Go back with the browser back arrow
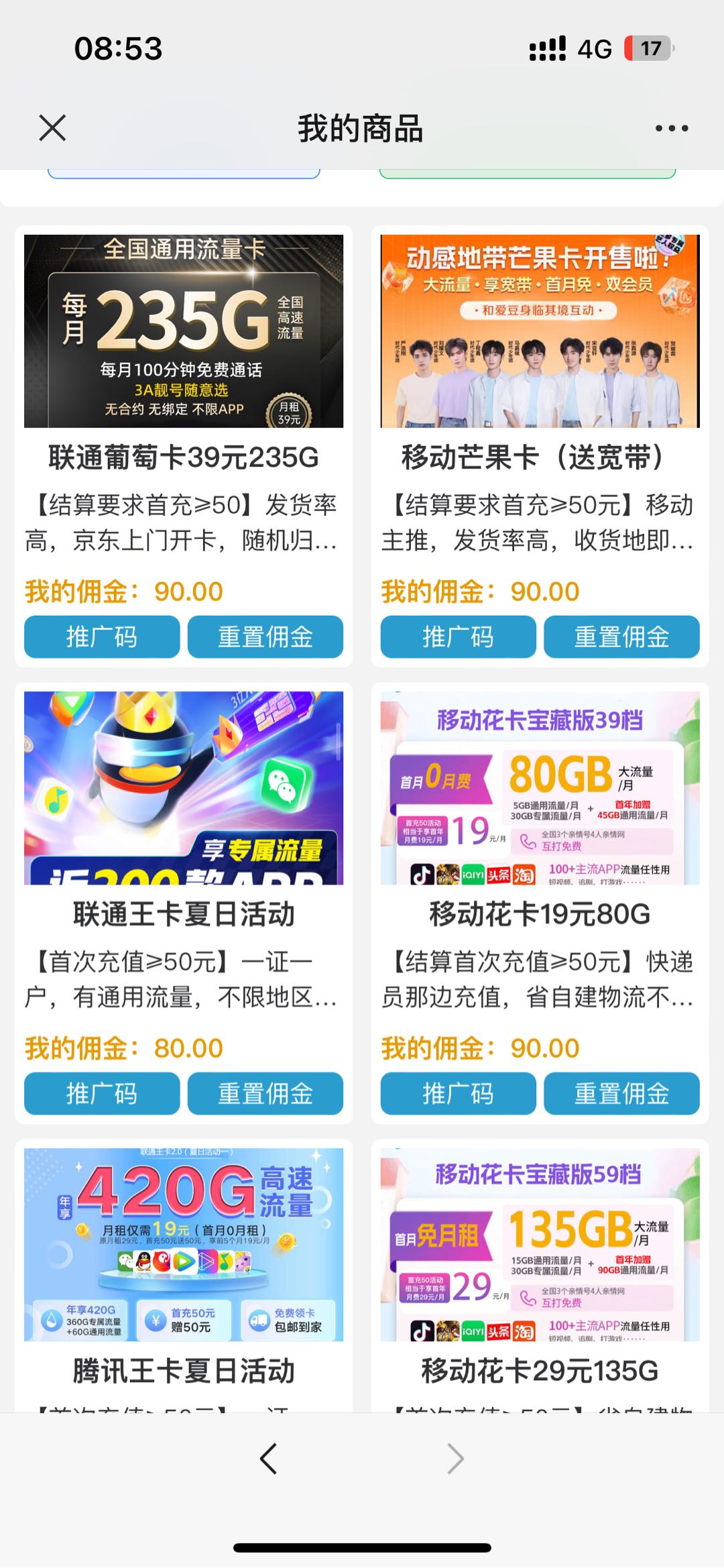This screenshot has height=1568, width=724. pyautogui.click(x=269, y=1459)
